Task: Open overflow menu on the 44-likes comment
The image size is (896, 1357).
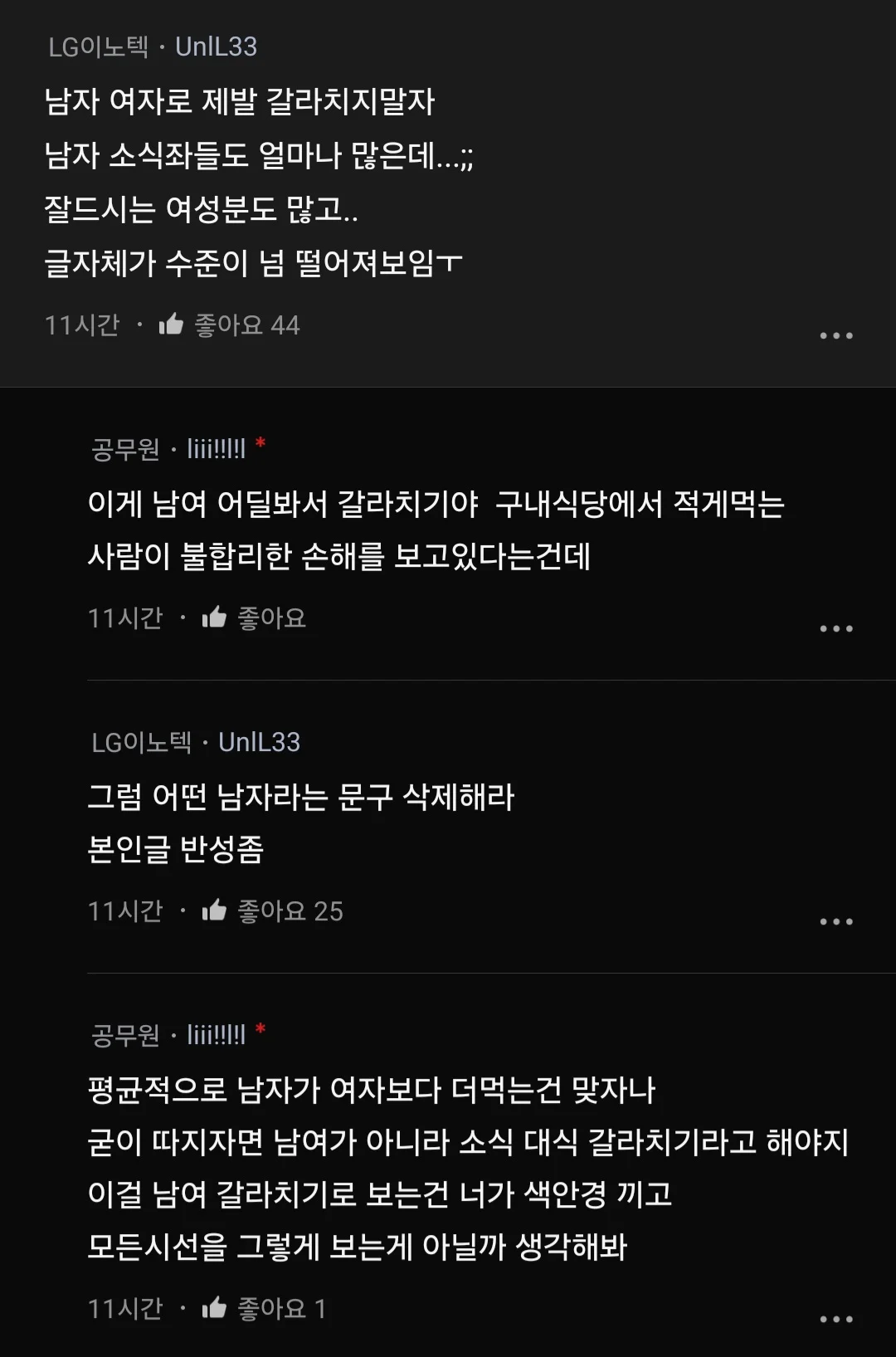Action: (x=835, y=335)
